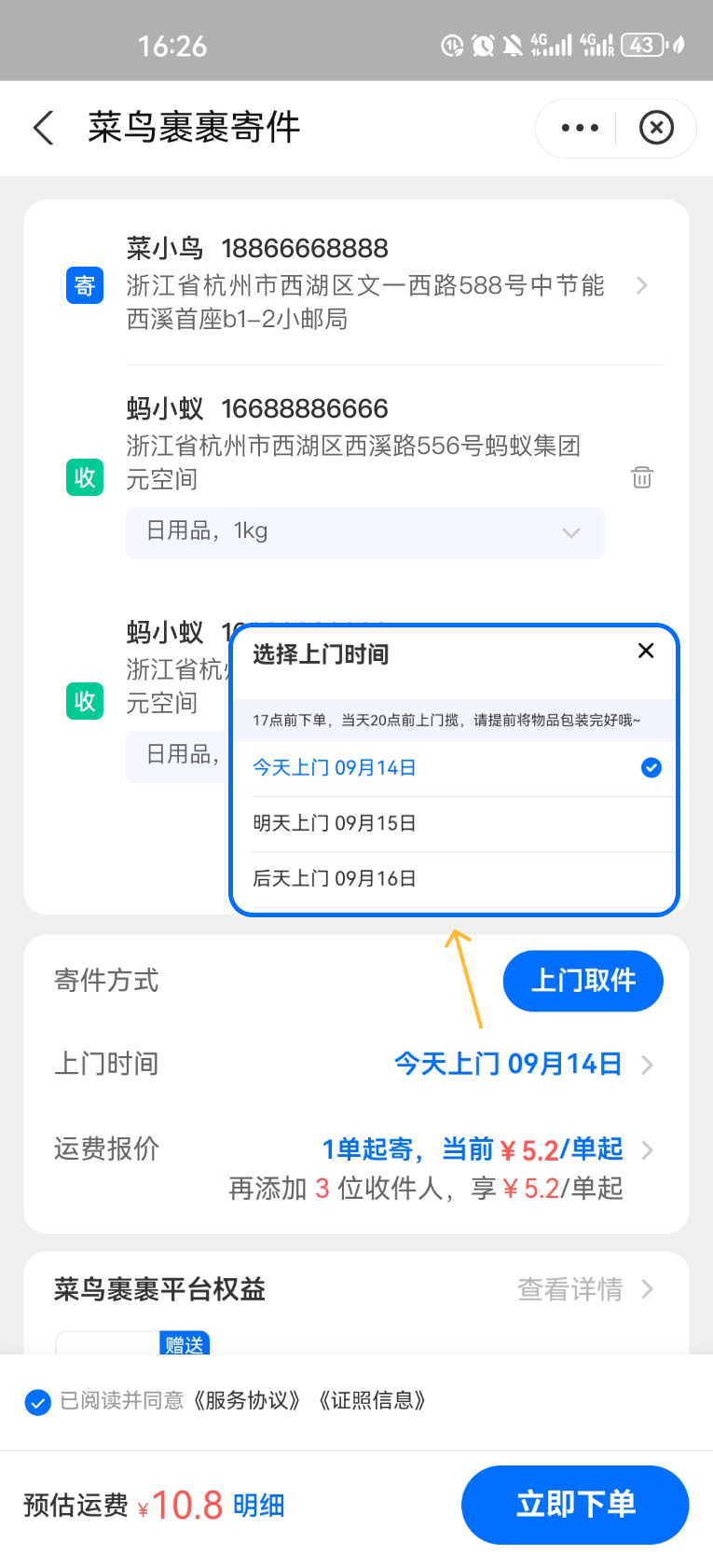Choose 明天上门 09月15日
Image resolution: width=713 pixels, height=1568 pixels.
[454, 823]
